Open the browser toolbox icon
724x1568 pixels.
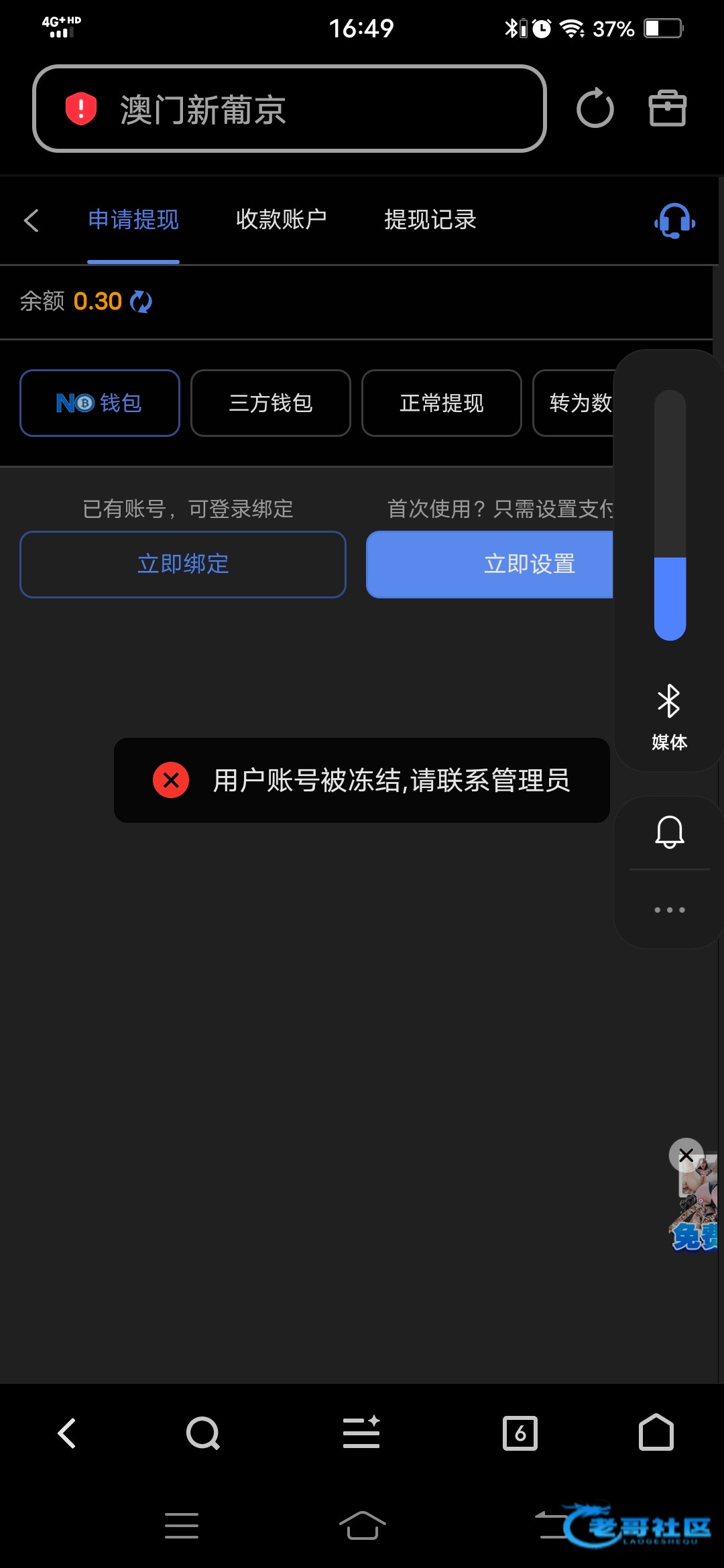pyautogui.click(x=667, y=109)
